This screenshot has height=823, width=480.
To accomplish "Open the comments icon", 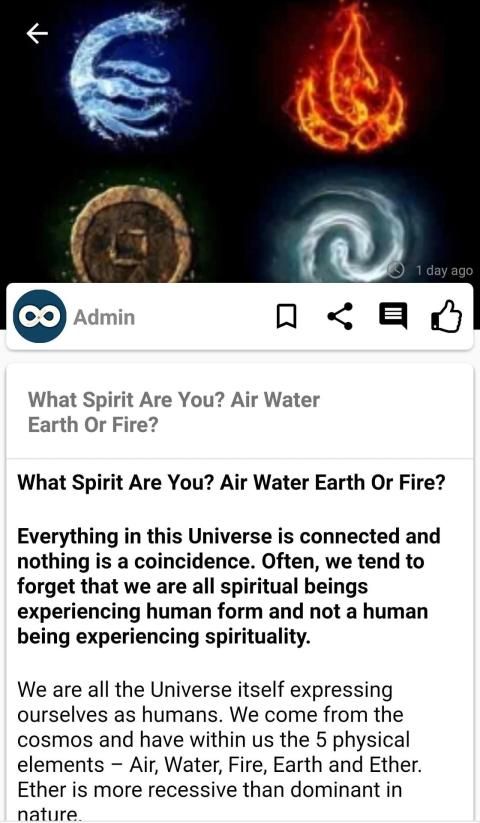I will point(393,316).
